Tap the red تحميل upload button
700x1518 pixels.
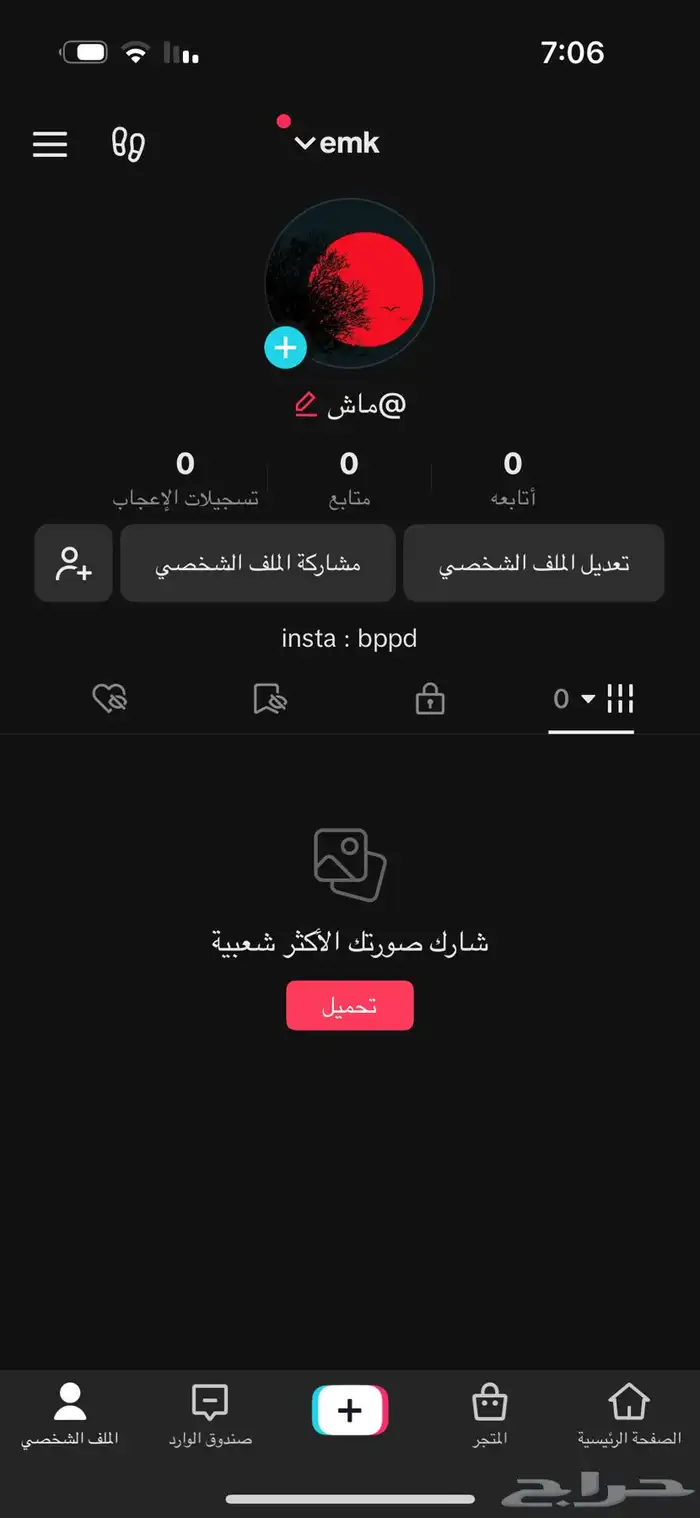coord(349,1005)
